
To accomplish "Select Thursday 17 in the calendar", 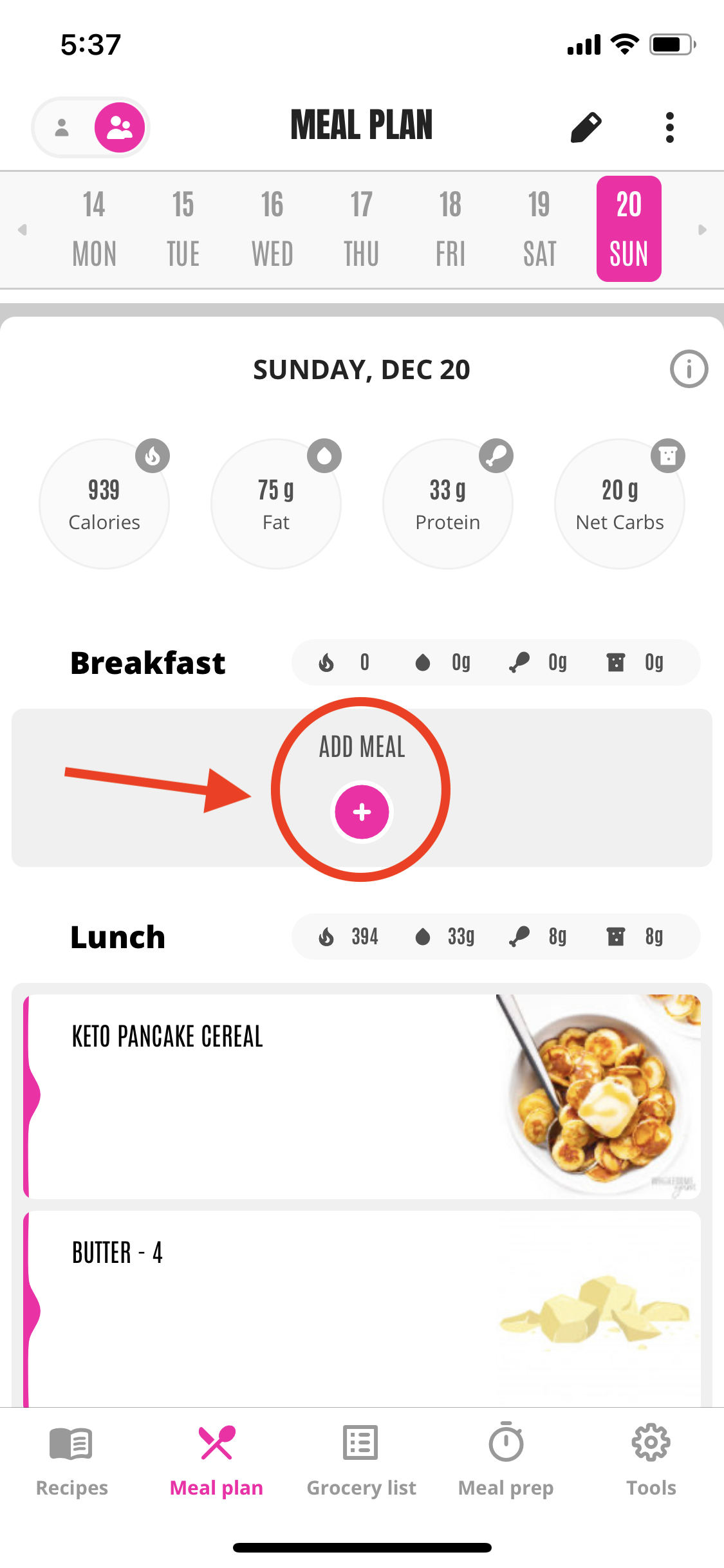I will pyautogui.click(x=361, y=229).
